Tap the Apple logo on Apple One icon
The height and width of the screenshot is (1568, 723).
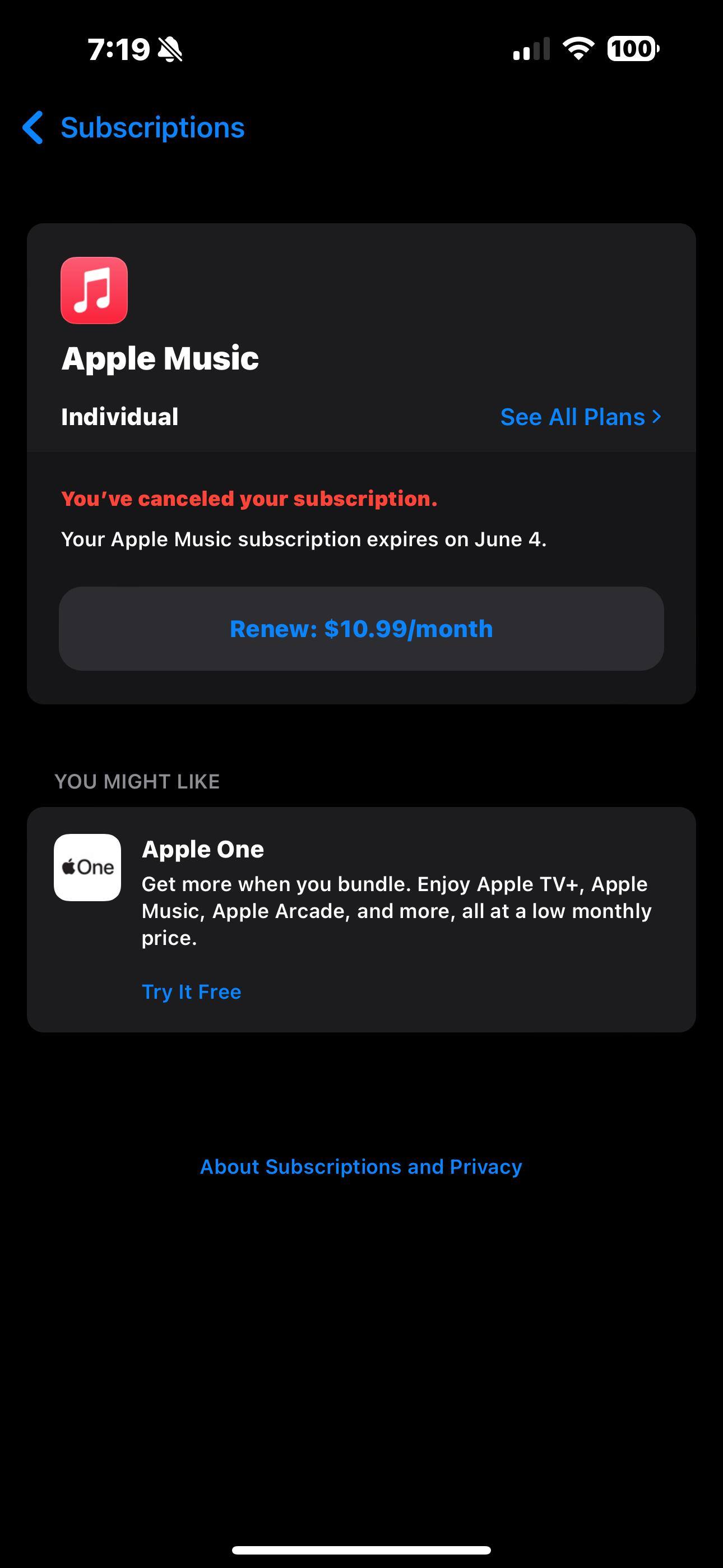point(69,866)
